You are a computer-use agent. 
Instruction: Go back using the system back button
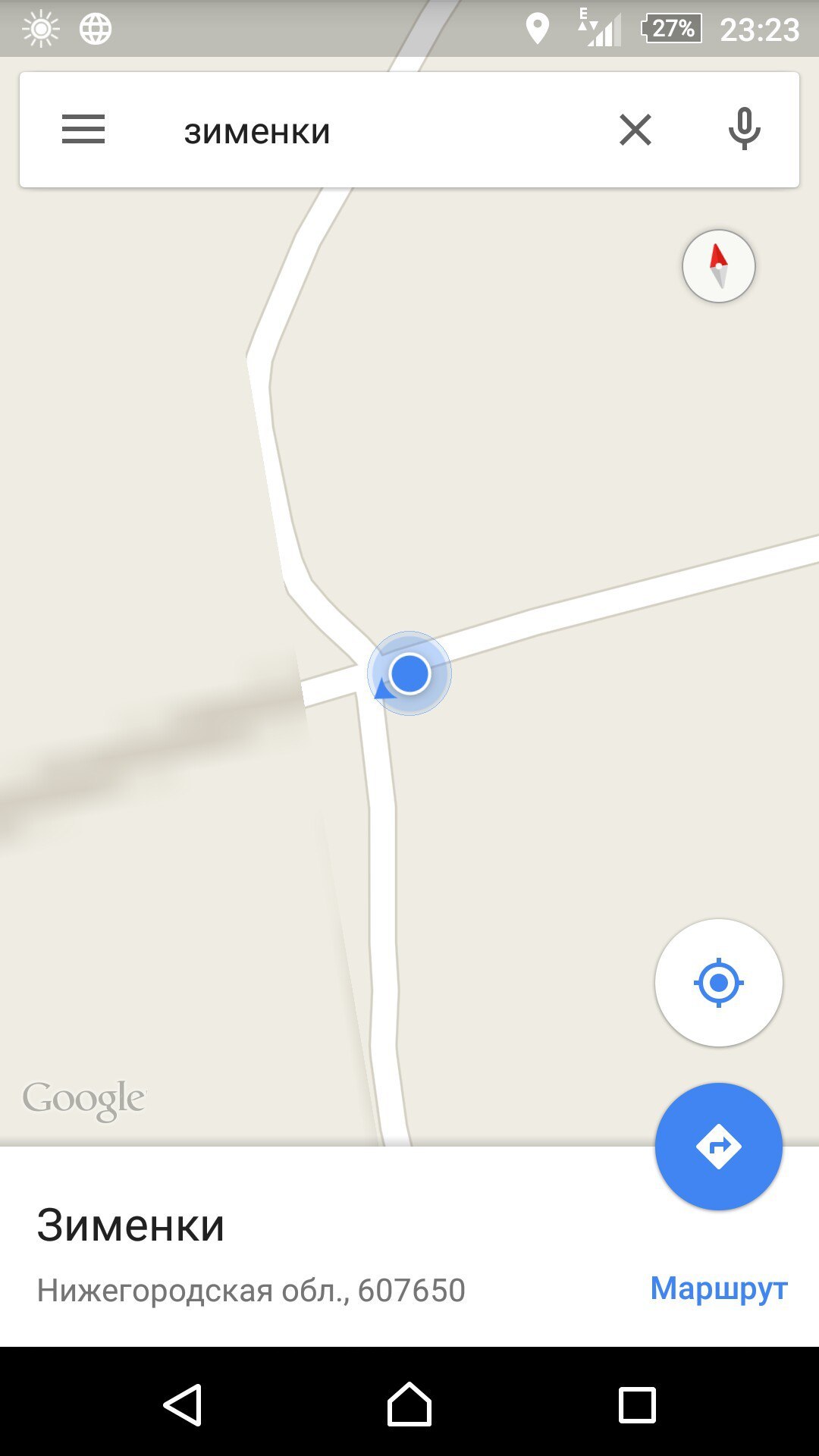point(183,1405)
